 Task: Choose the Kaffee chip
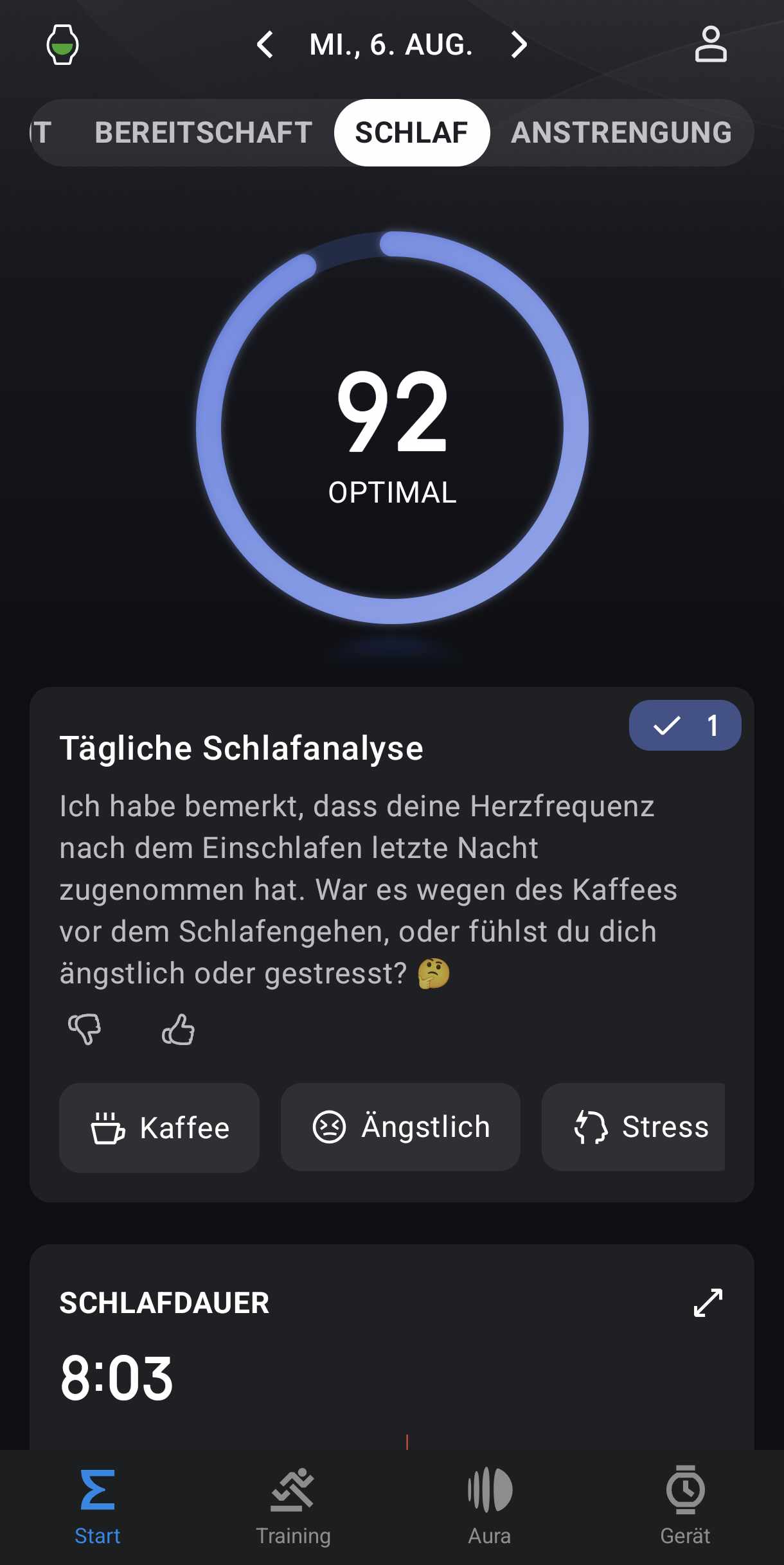[x=159, y=1128]
